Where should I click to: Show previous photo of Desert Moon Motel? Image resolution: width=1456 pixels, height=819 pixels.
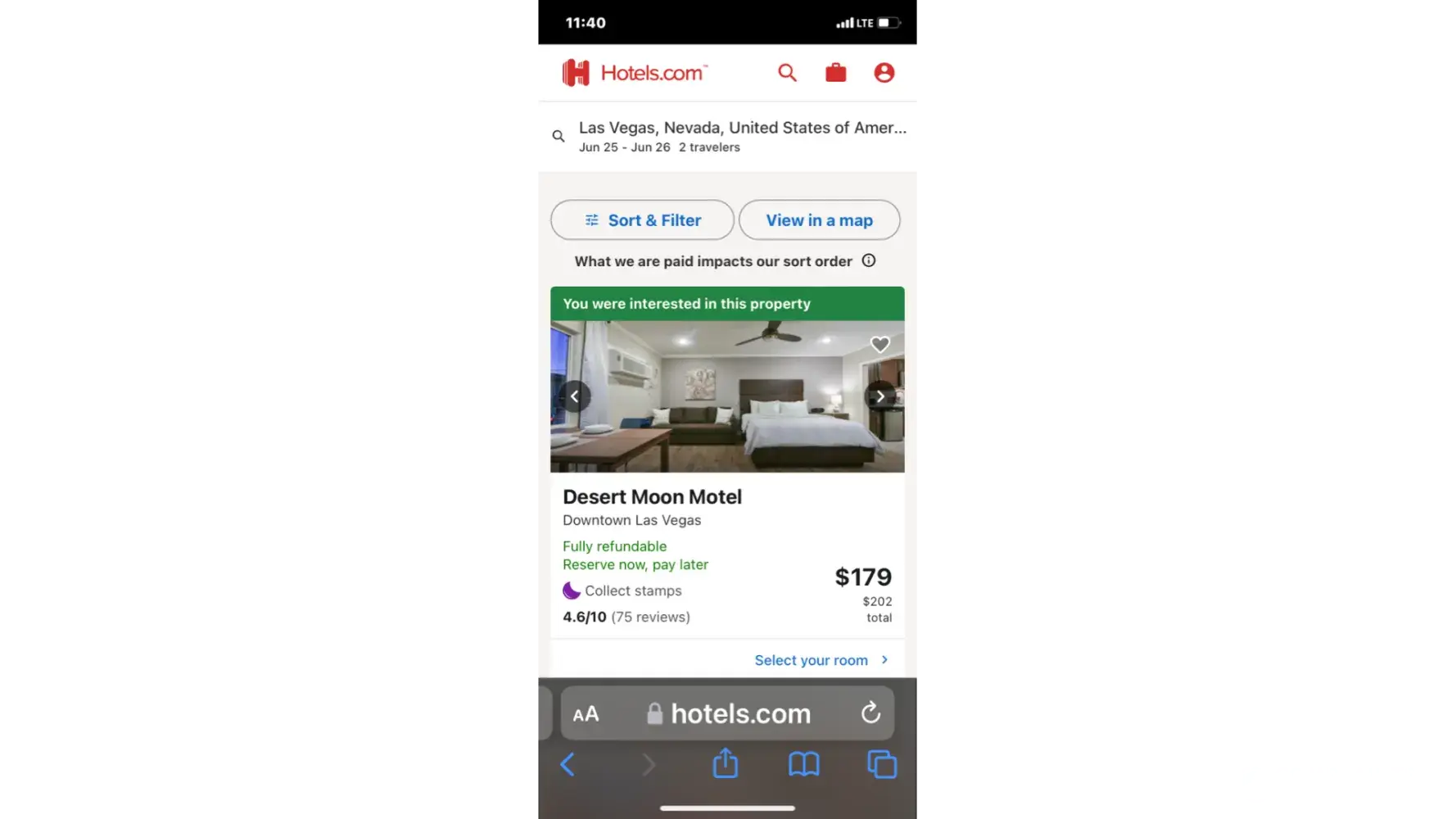click(575, 396)
